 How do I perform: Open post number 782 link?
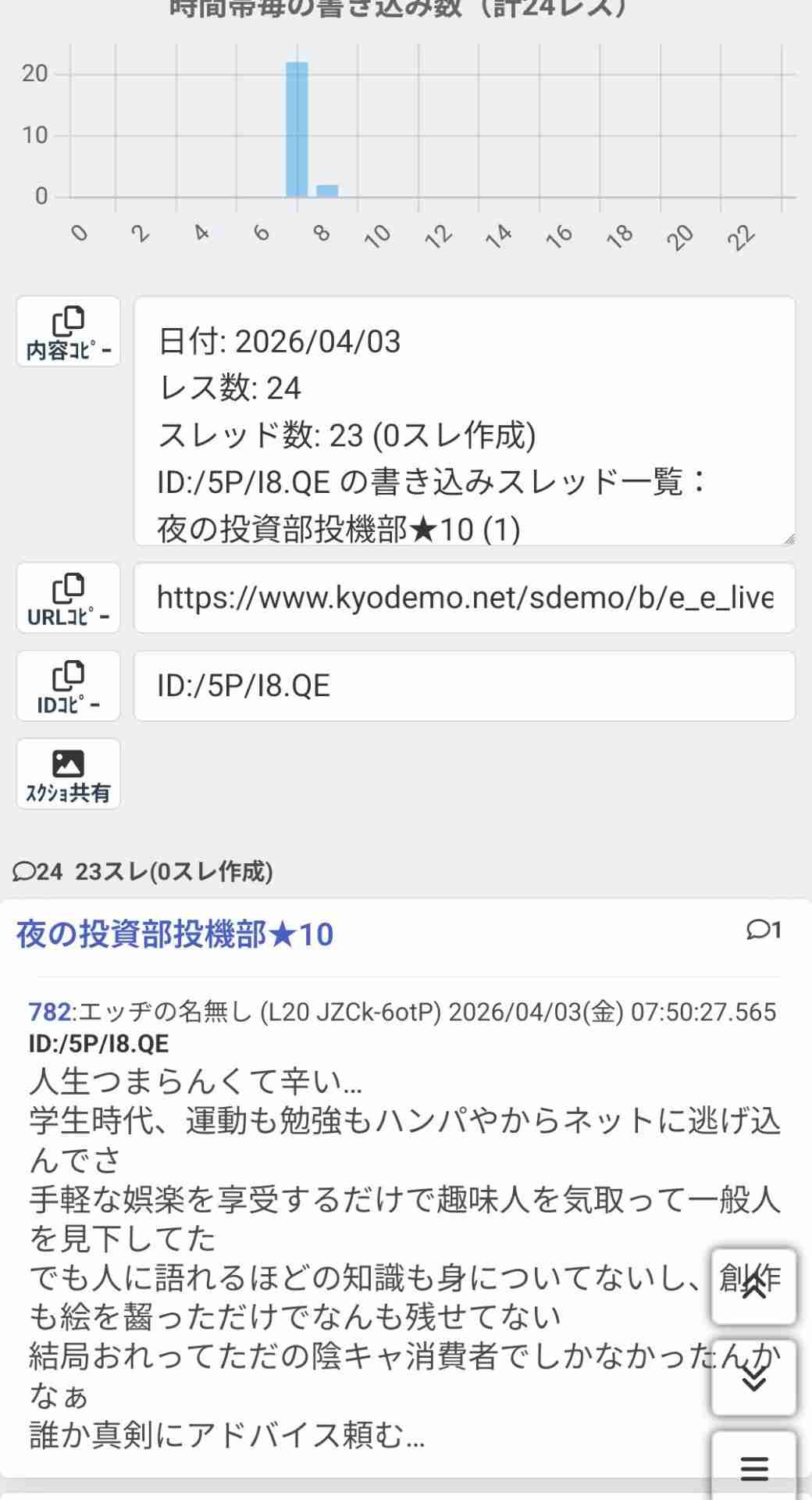(x=49, y=1012)
